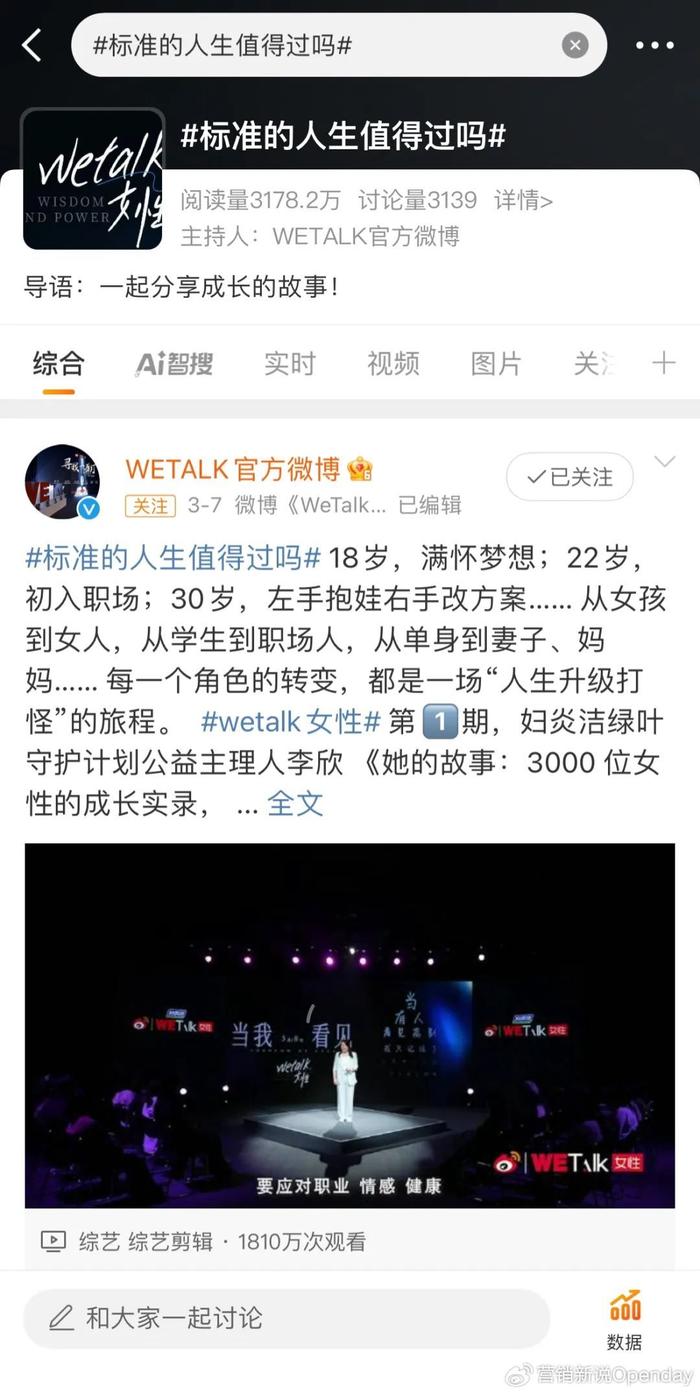
Task: Switch to the 图片 tab
Action: coord(496,363)
